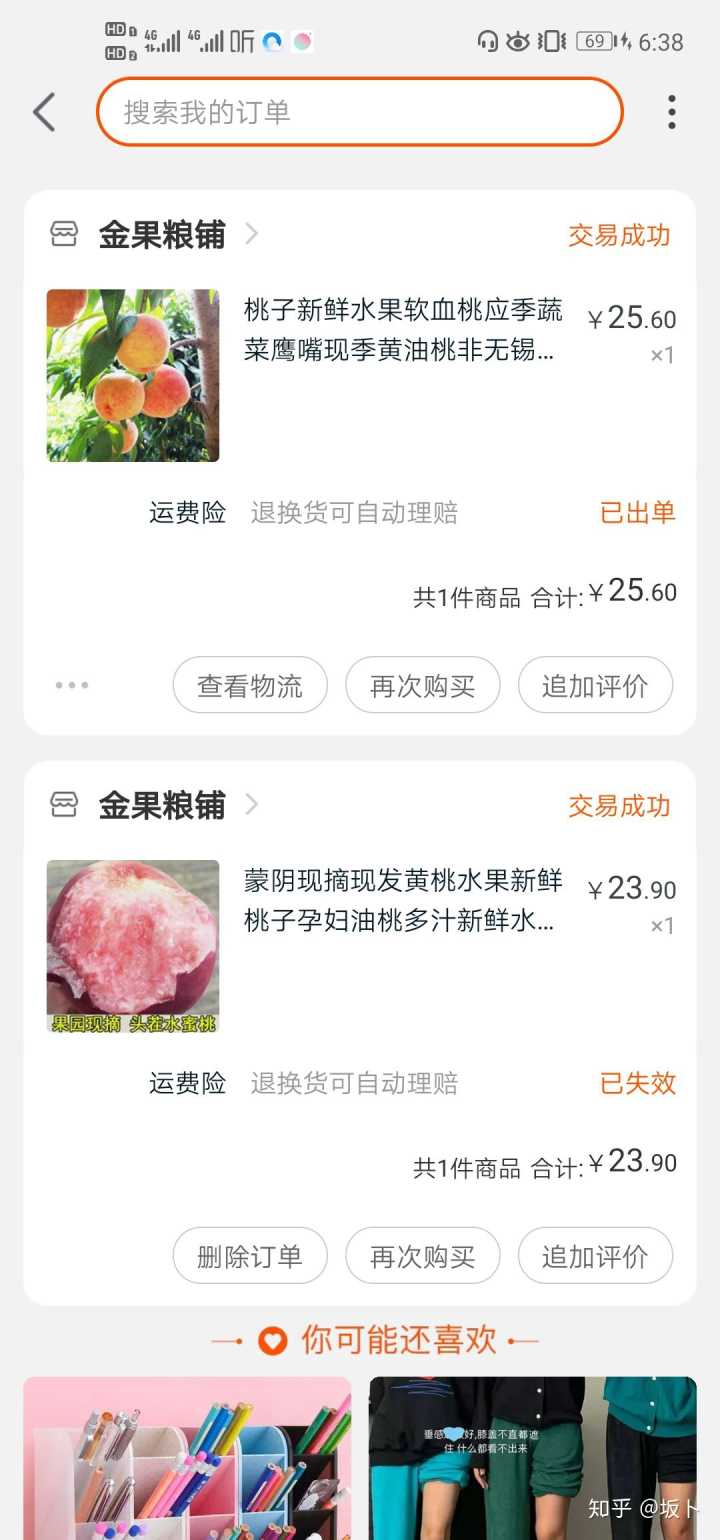Open the three-dot overflow menu at top
720x1540 pixels.
point(672,112)
